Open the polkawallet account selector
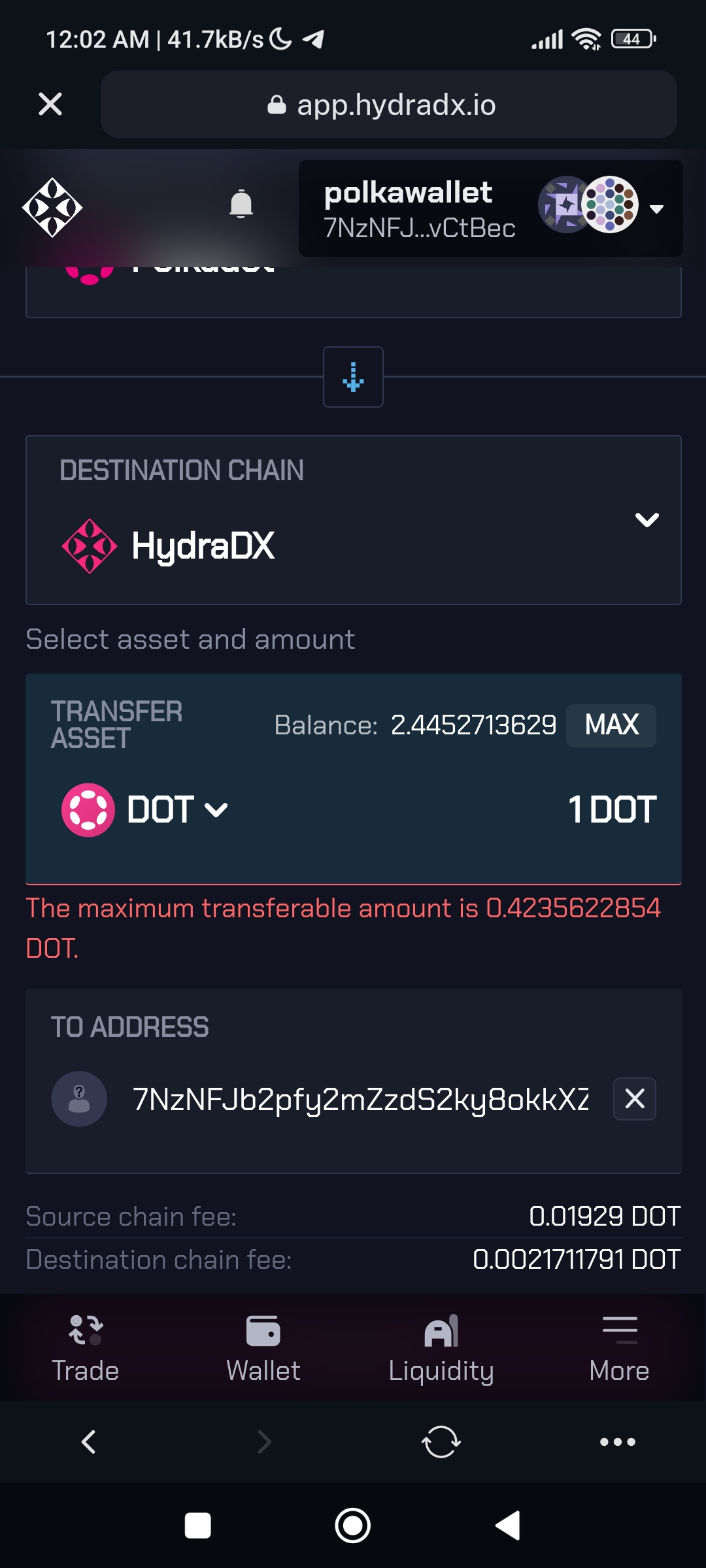The height and width of the screenshot is (1568, 706). tap(490, 209)
